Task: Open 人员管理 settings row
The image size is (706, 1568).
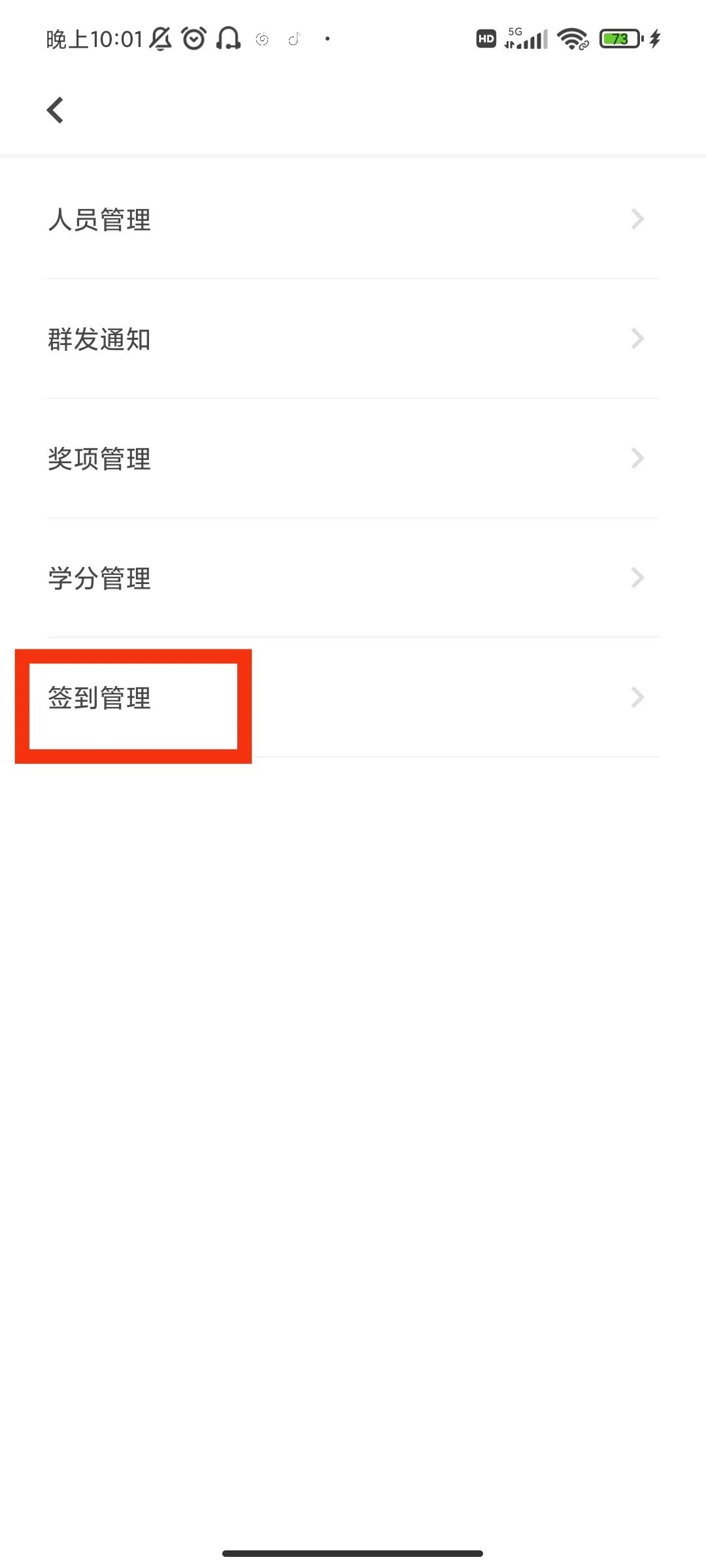Action: click(x=353, y=220)
